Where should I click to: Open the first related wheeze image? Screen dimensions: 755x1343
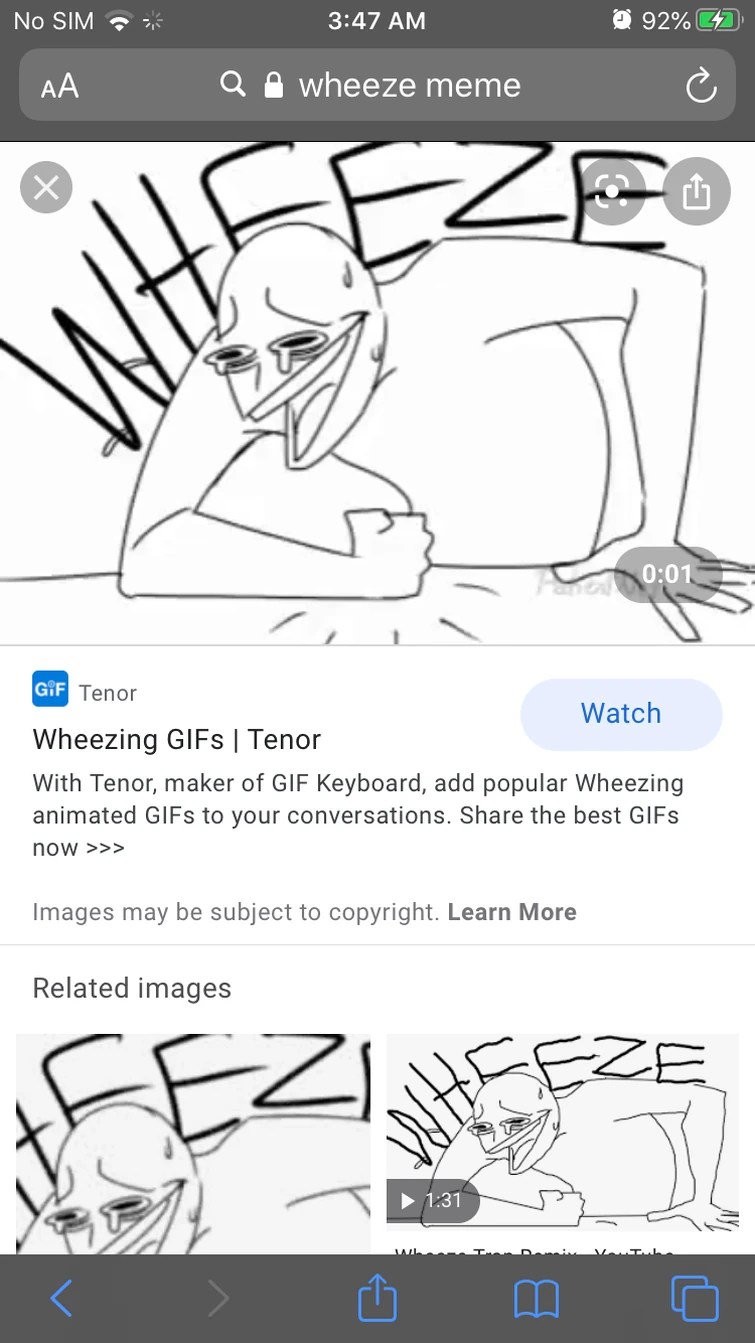tap(193, 1145)
